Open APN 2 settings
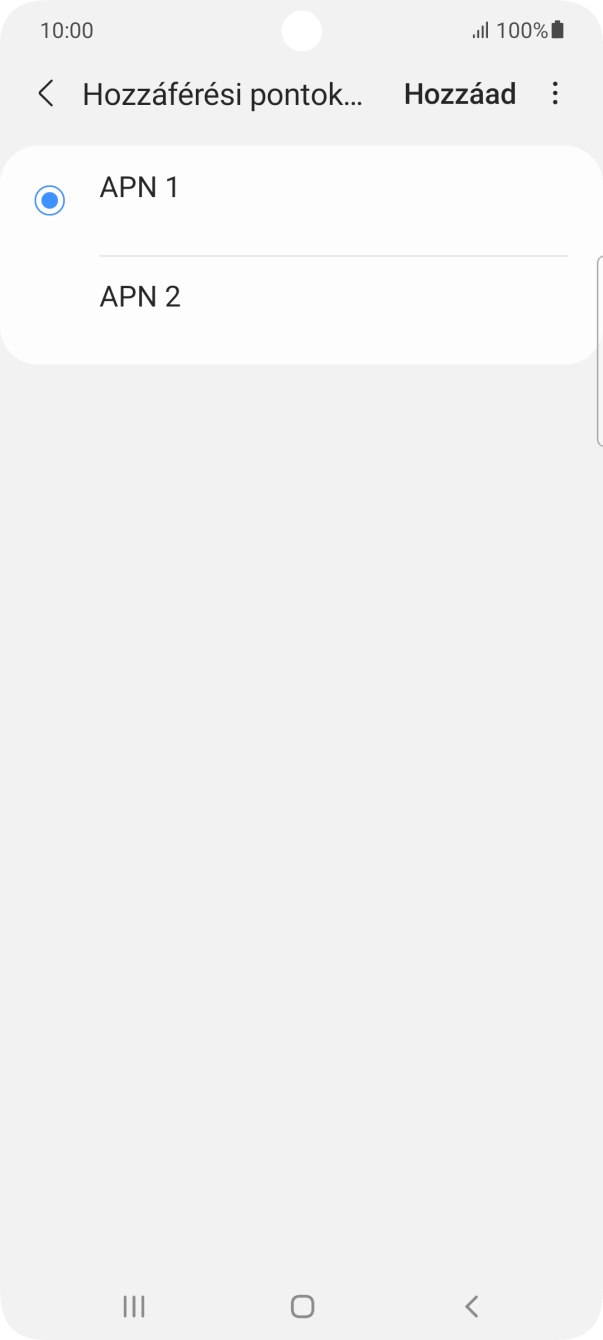Image resolution: width=603 pixels, height=1340 pixels. click(300, 298)
